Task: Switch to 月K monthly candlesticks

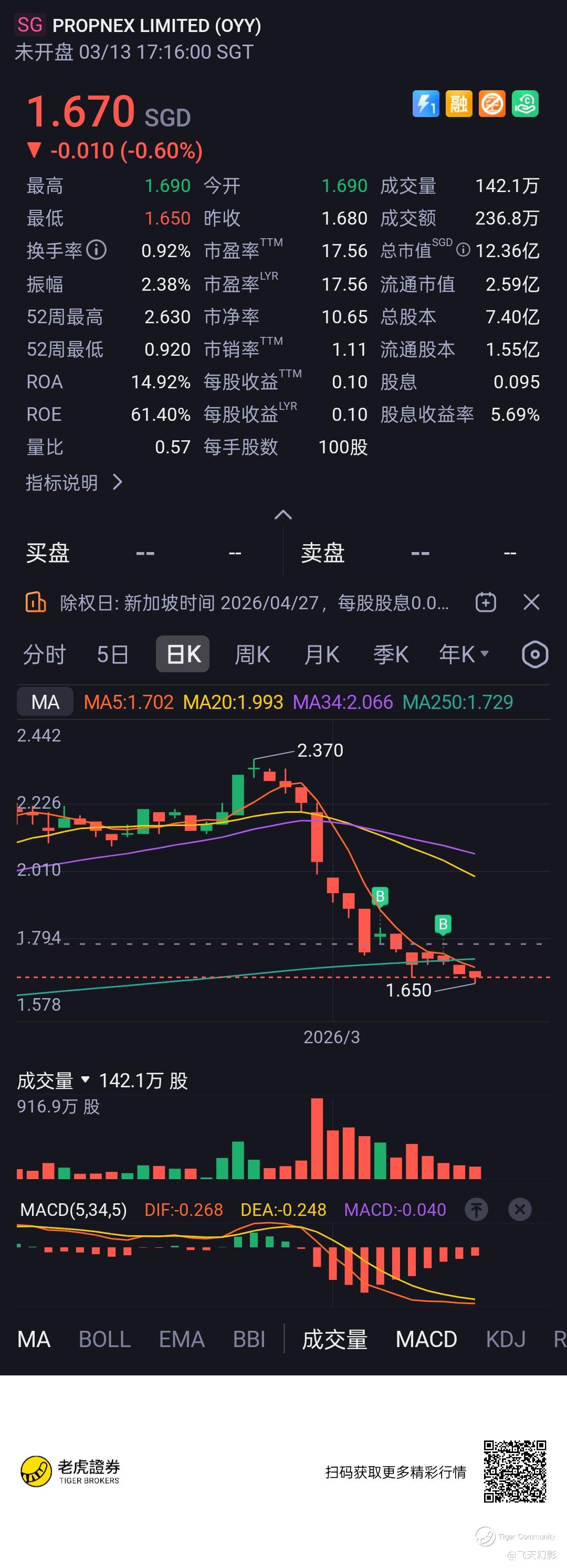Action: click(322, 654)
